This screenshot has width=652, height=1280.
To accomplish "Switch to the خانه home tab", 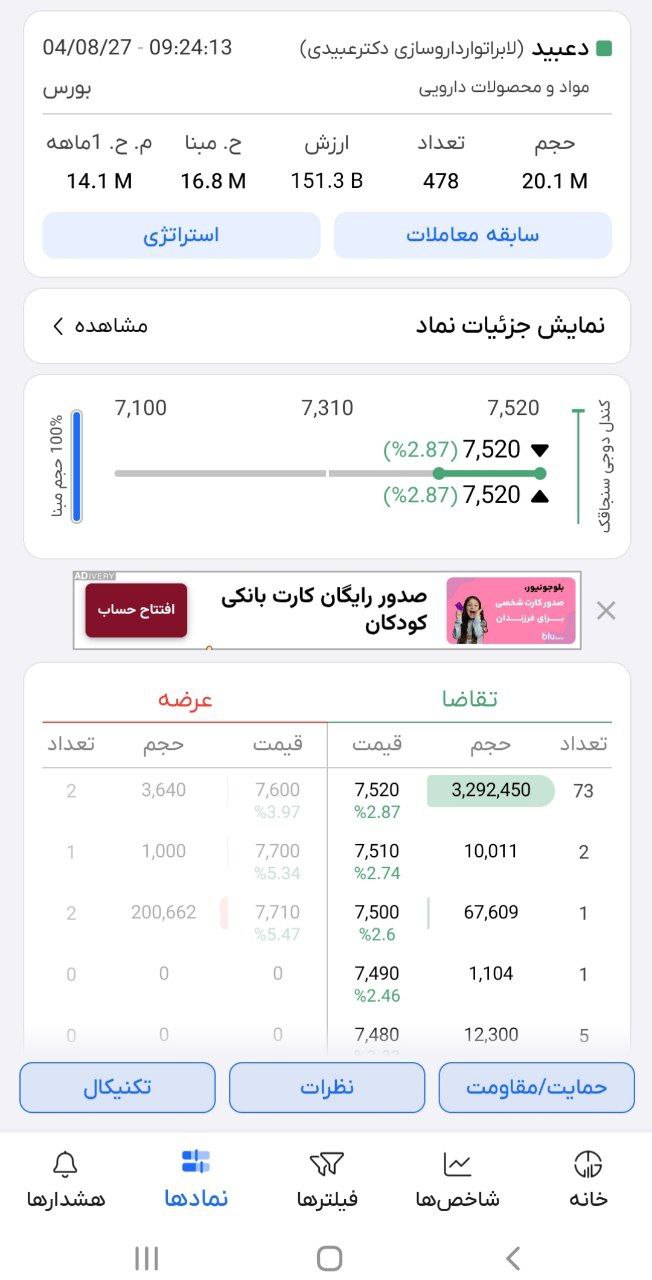I will 588,1179.
